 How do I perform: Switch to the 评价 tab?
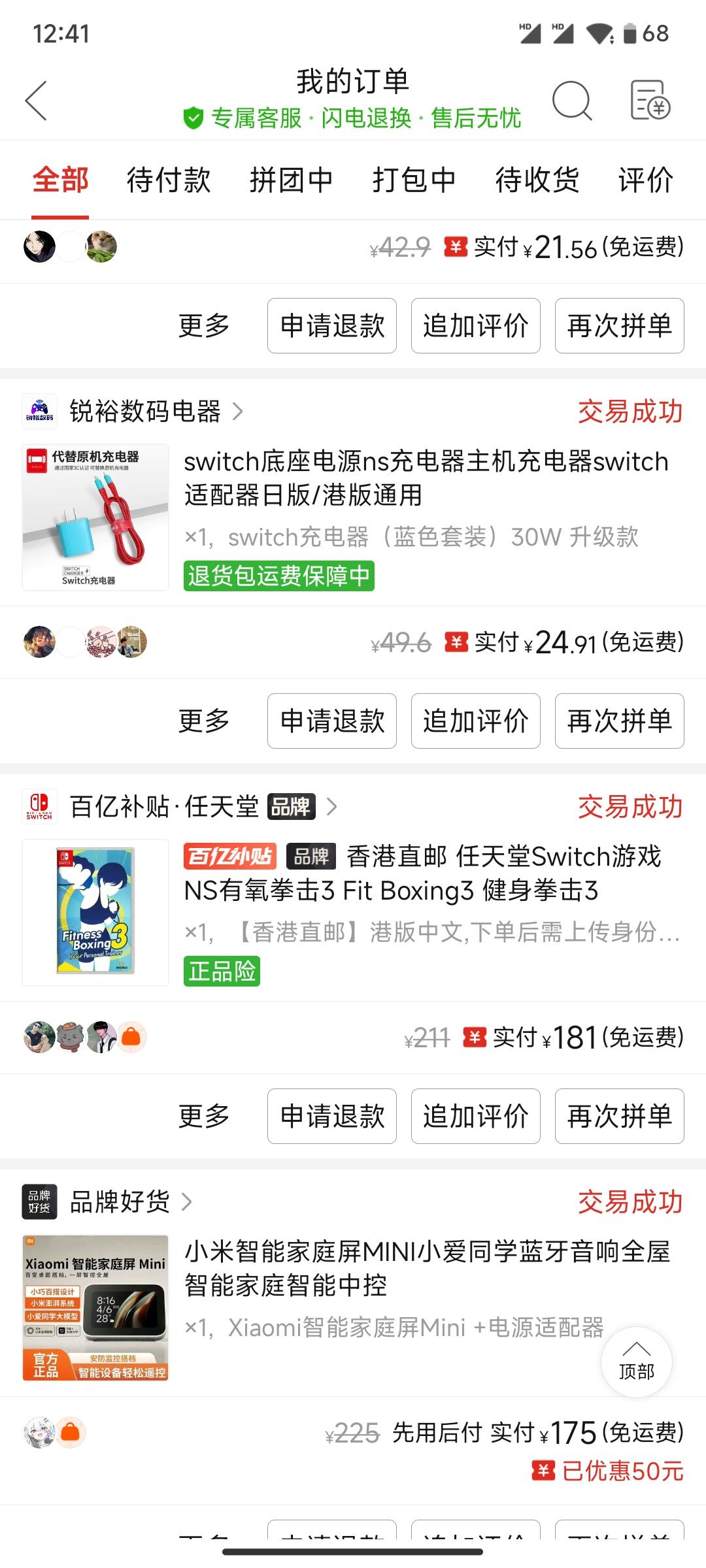click(x=645, y=180)
